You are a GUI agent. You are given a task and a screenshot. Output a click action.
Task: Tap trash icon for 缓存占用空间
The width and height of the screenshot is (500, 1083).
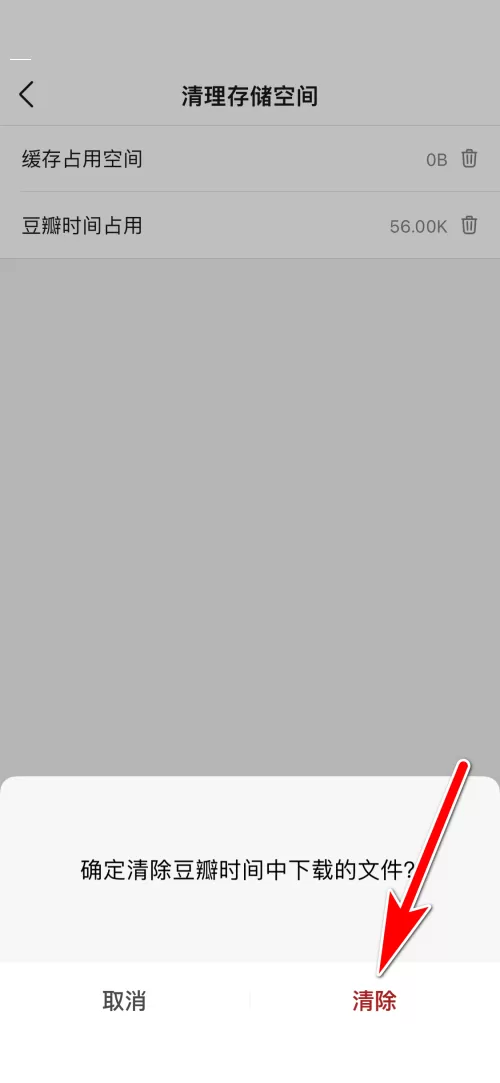tap(469, 159)
